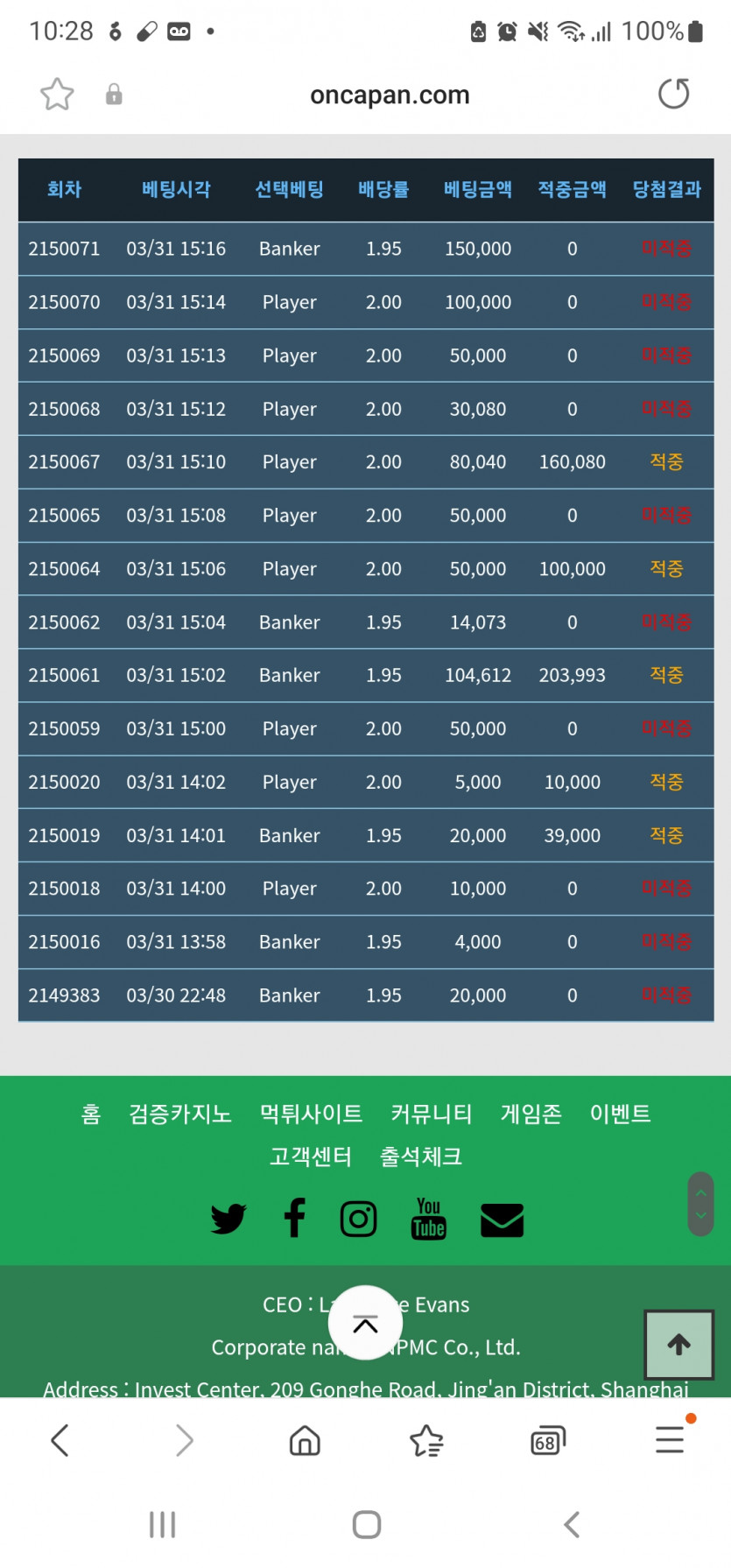Tap the oncapan.com address bar
This screenshot has height=1568, width=731.
[x=390, y=95]
